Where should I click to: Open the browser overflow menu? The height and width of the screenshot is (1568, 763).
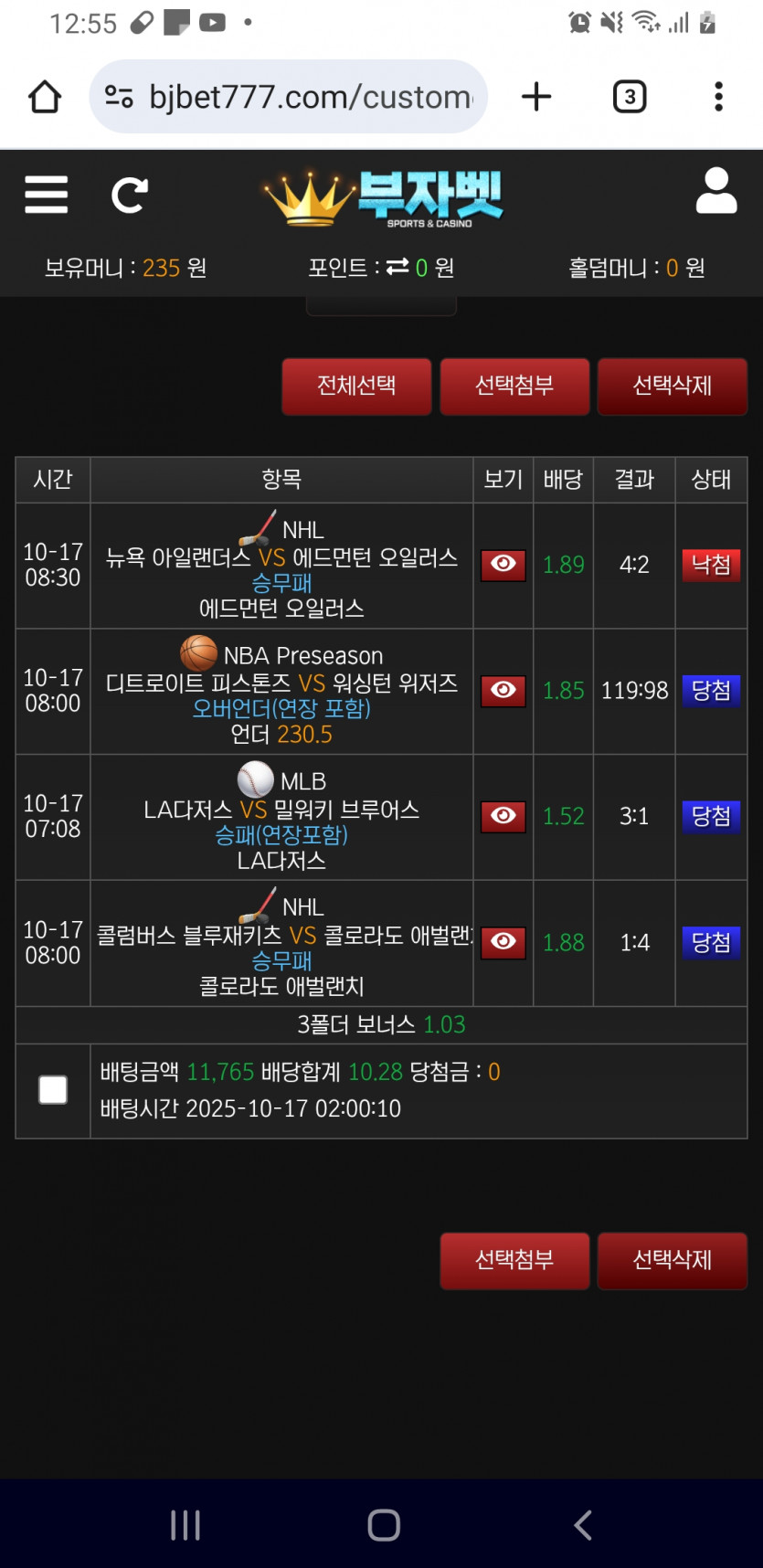click(x=719, y=97)
